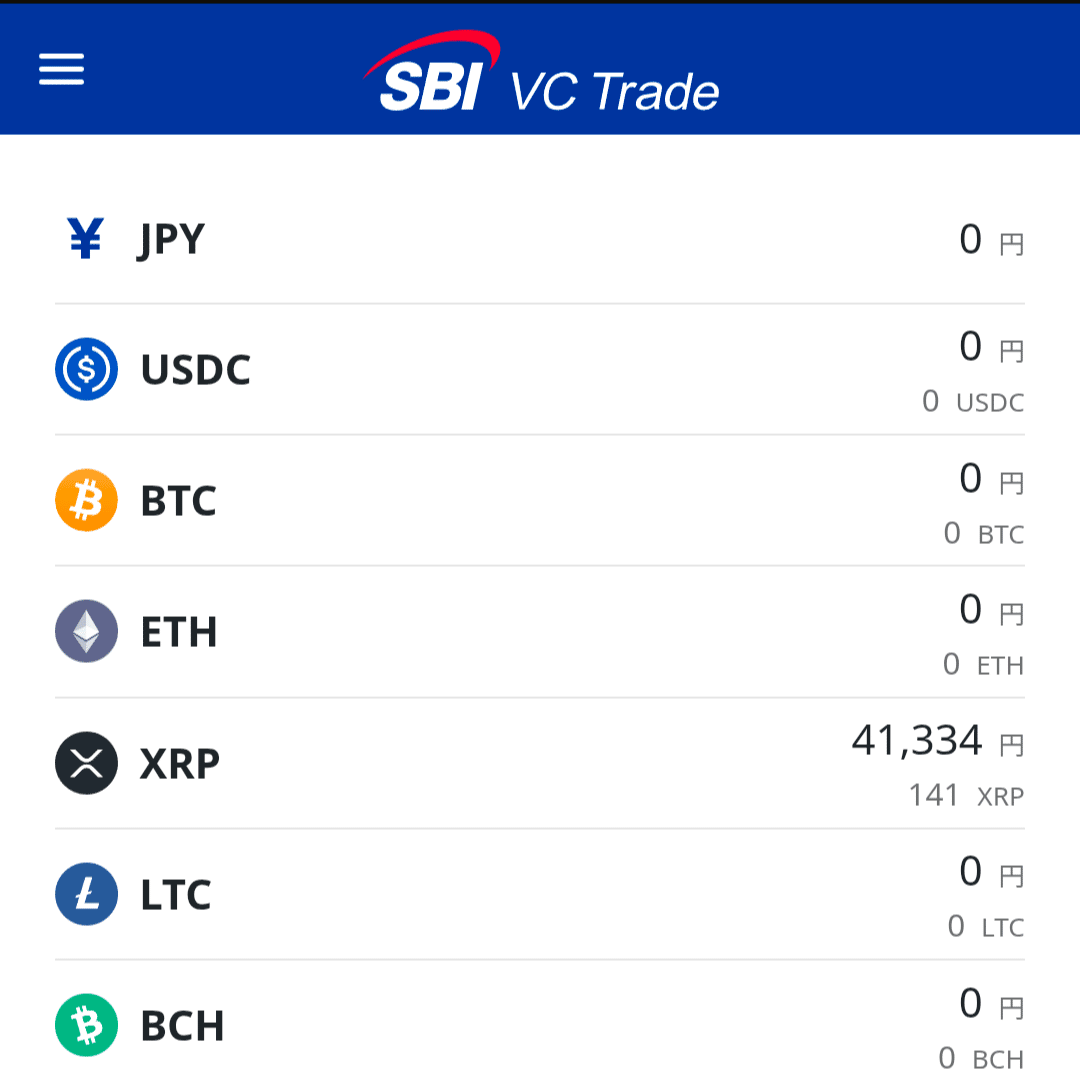View the BCH balance row
The height and width of the screenshot is (1089, 1080).
click(540, 1025)
